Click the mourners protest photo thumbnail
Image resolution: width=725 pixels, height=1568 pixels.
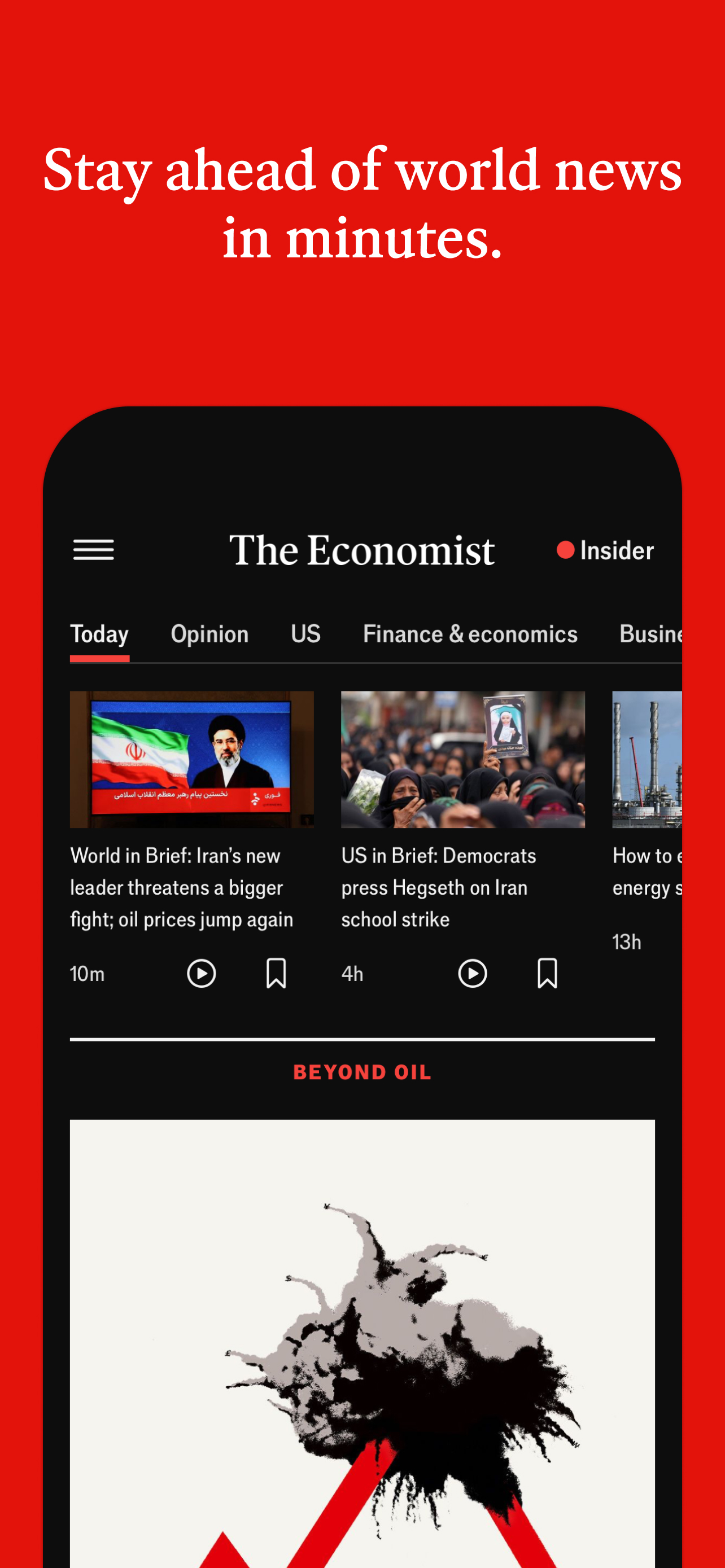coord(462,758)
